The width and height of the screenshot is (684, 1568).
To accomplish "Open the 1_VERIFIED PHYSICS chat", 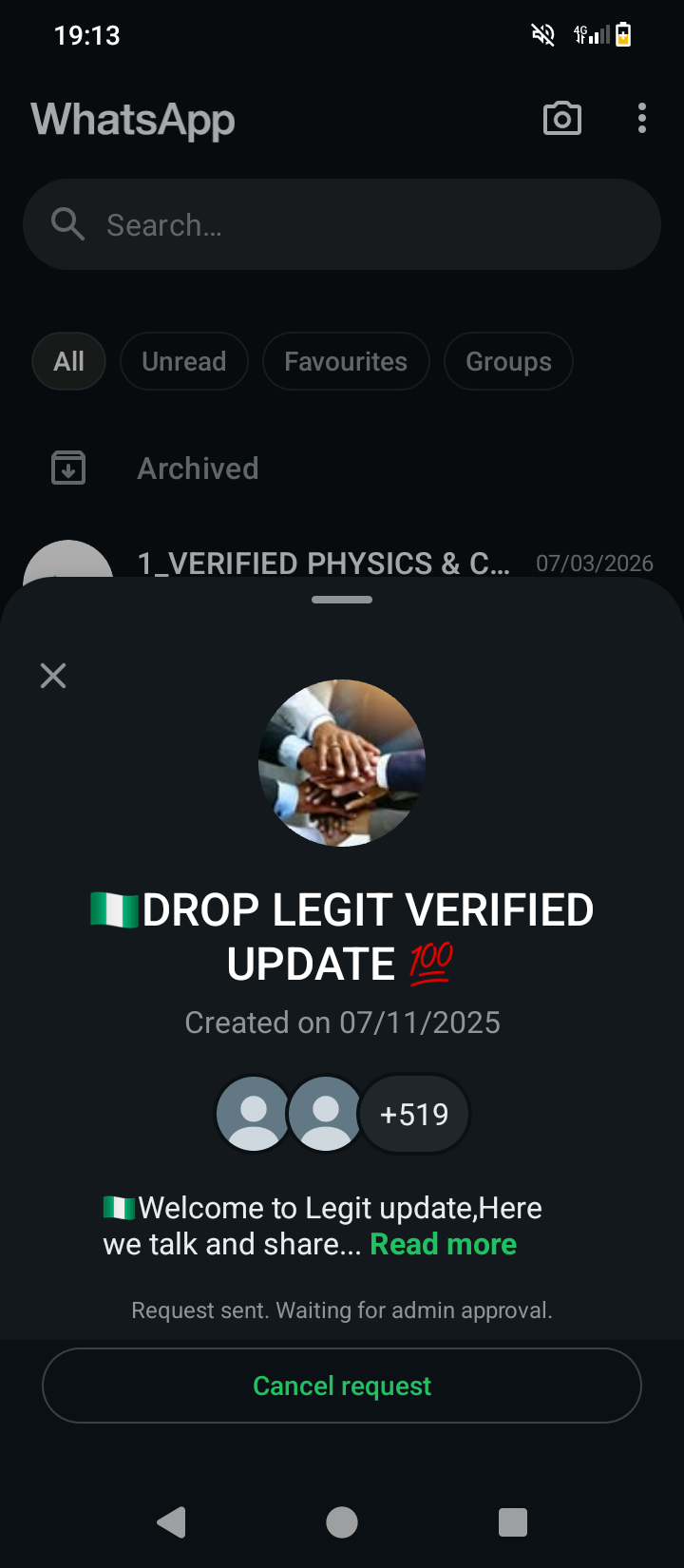I will click(323, 564).
